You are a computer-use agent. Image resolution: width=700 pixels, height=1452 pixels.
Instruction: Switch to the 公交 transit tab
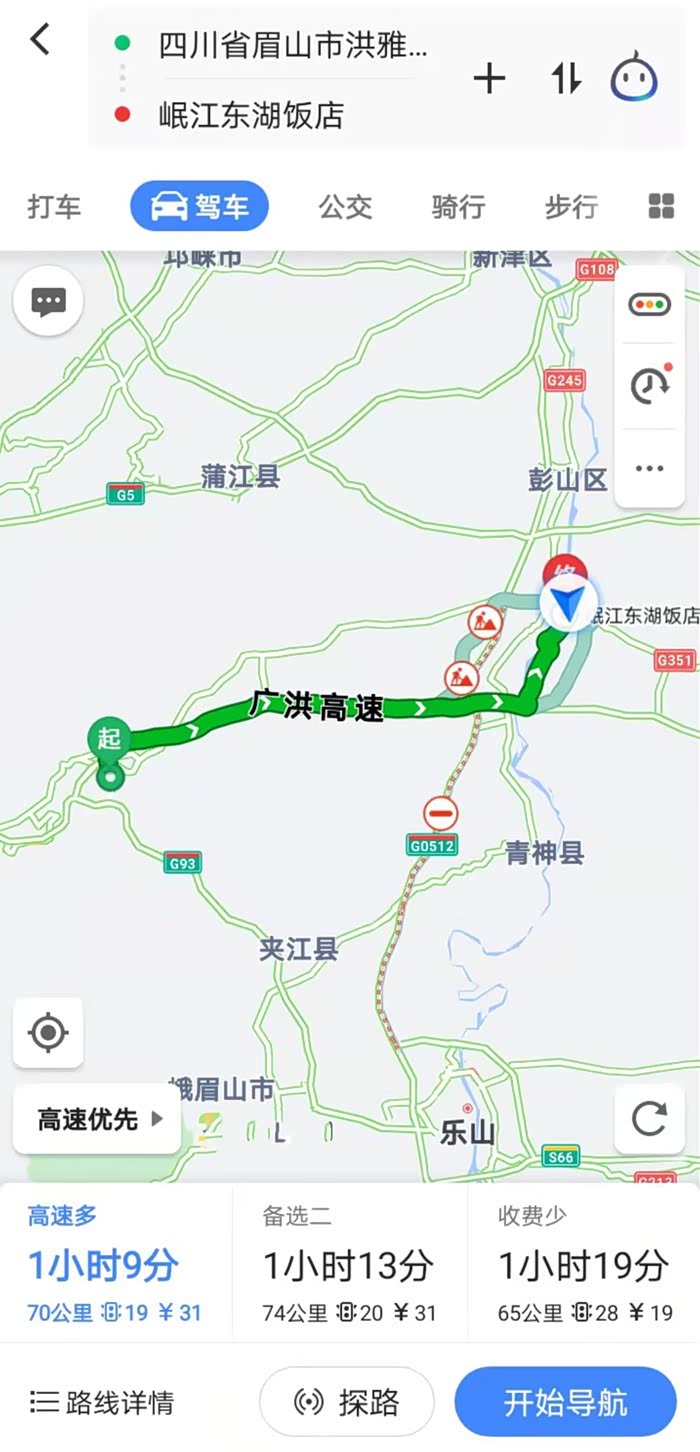pos(345,207)
